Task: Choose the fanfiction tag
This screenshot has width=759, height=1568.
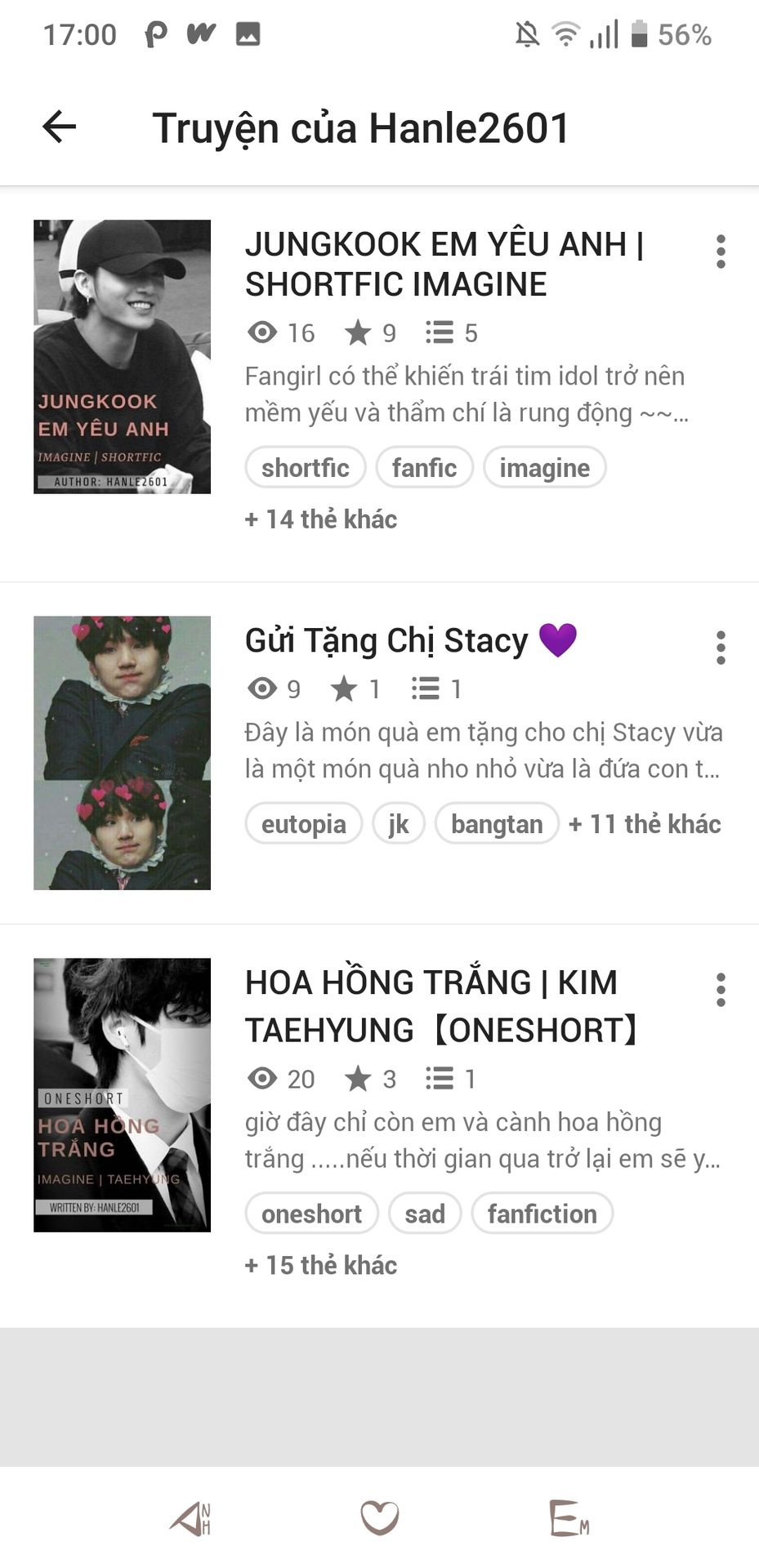Action: click(542, 1214)
